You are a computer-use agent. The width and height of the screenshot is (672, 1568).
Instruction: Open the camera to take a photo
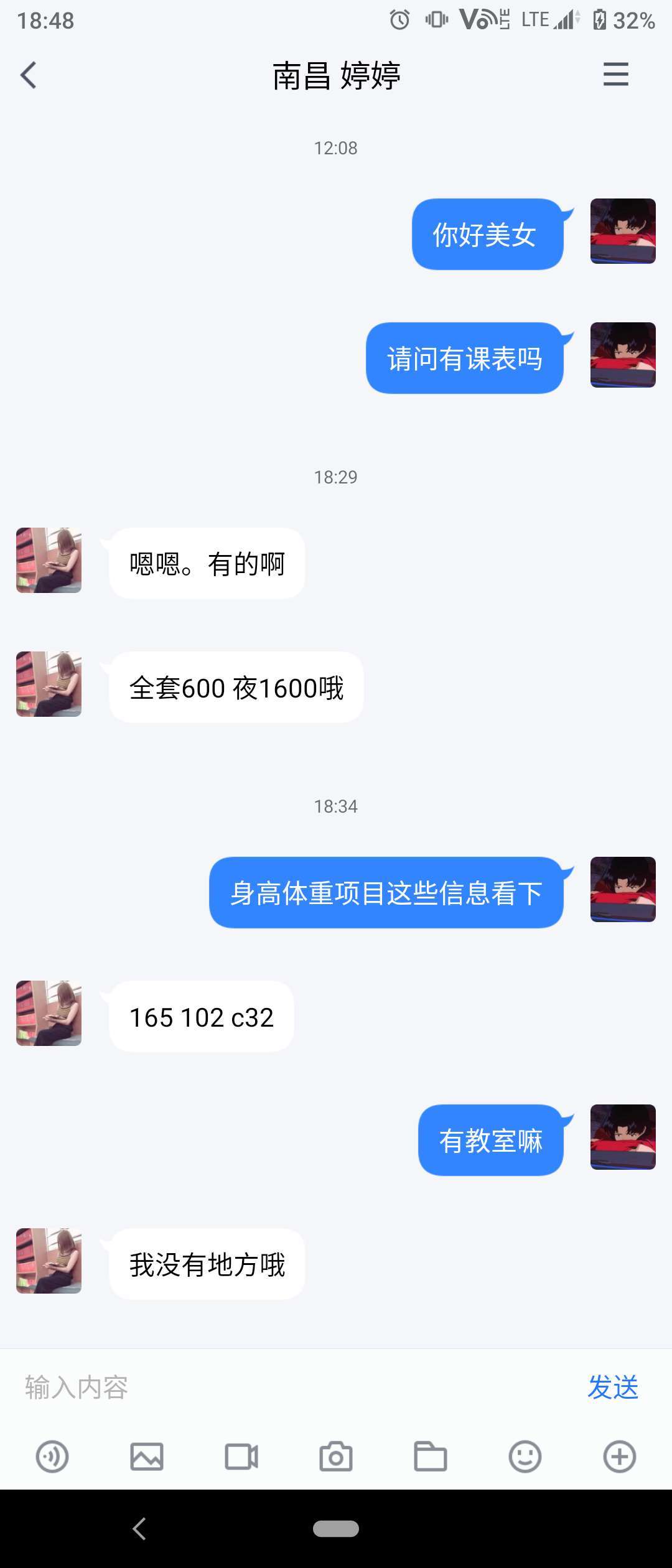coord(336,1455)
